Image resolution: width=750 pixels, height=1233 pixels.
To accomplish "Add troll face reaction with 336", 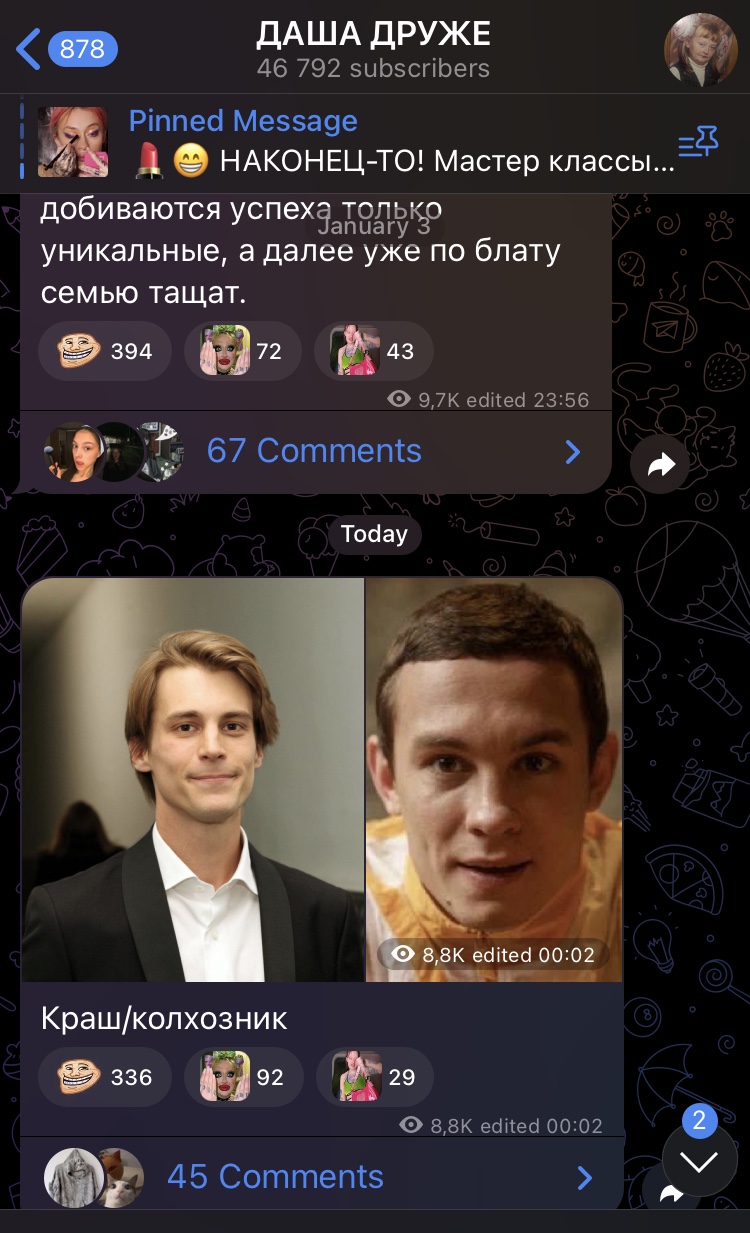I will click(104, 1077).
